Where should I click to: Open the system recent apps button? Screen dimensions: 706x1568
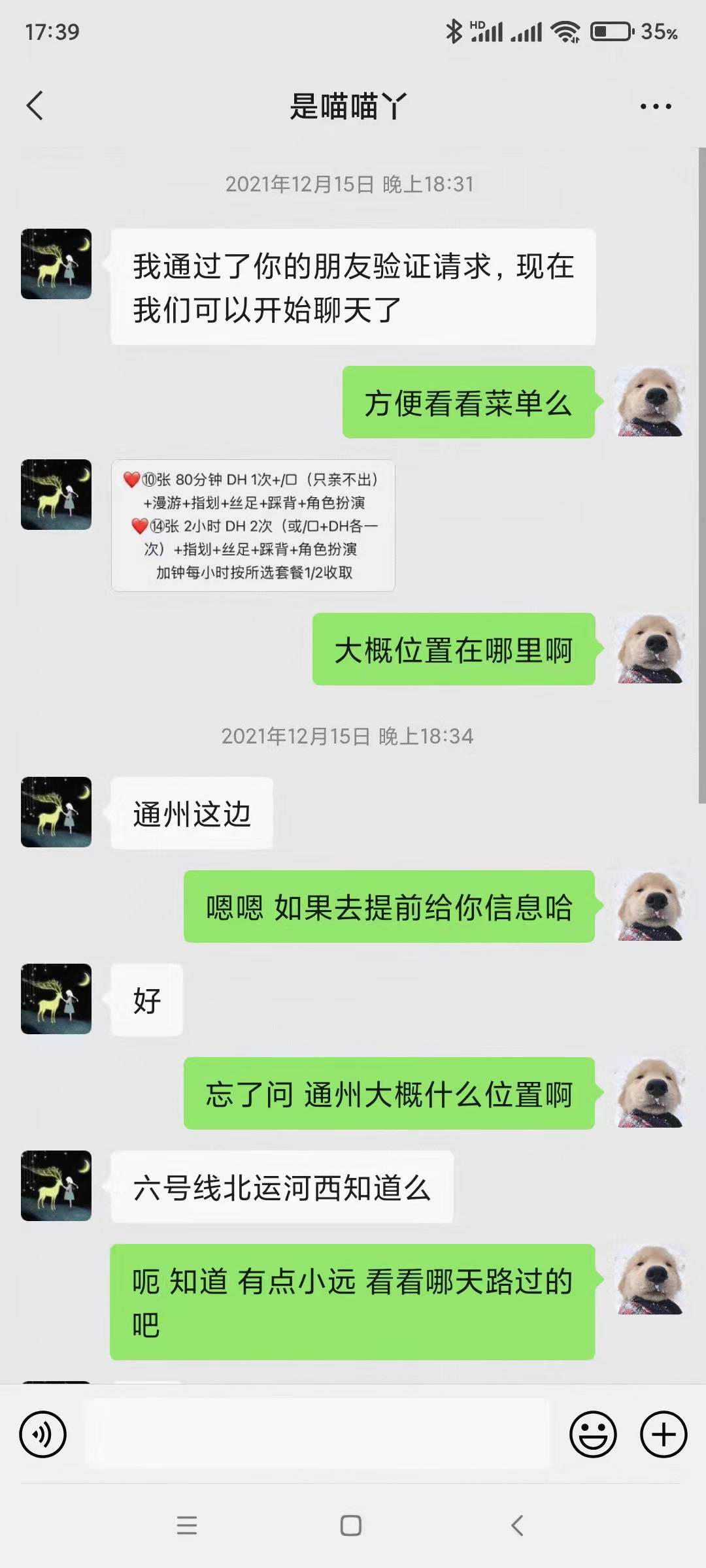[x=187, y=1526]
